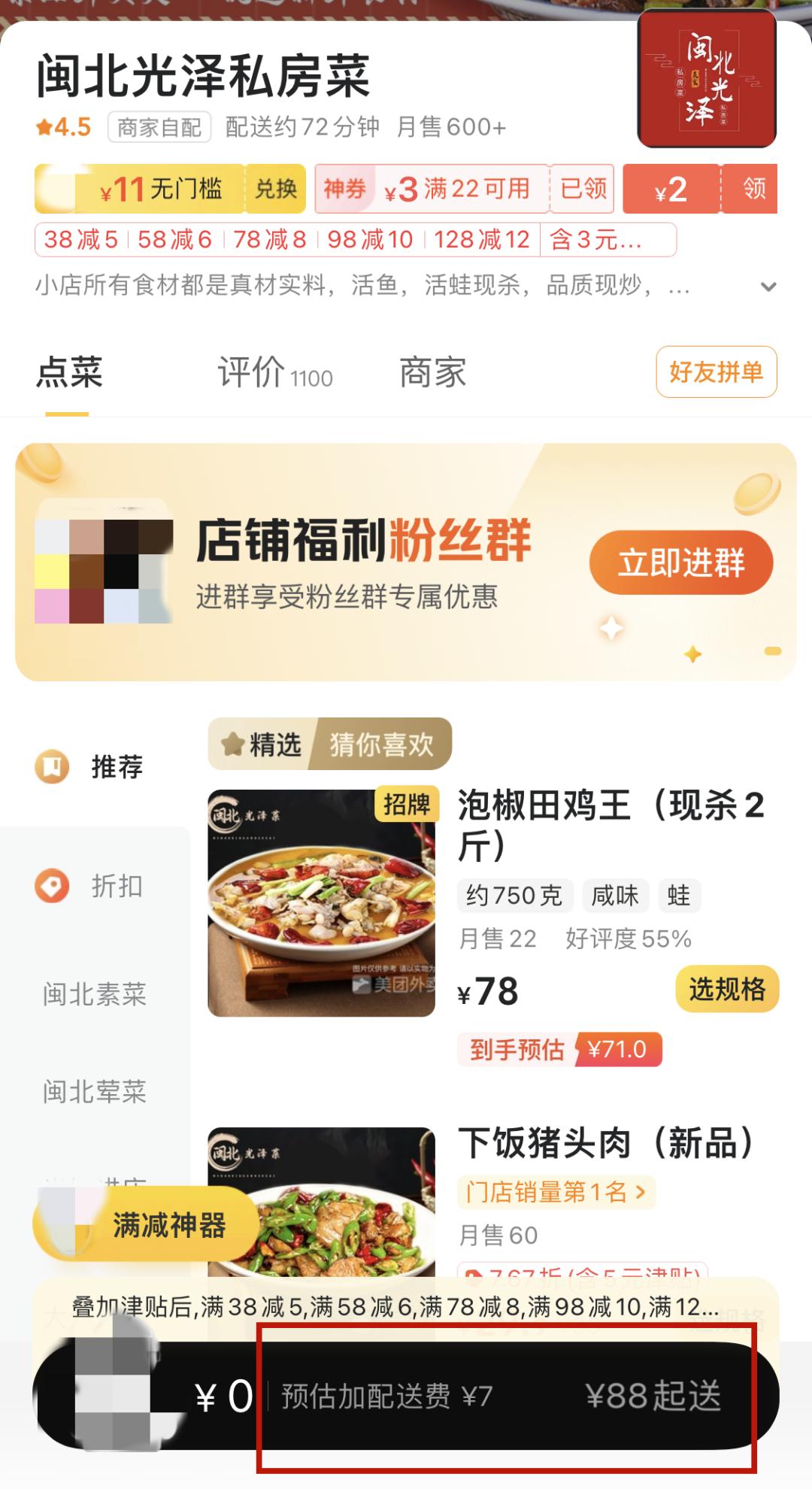
Task: Show the 猜你喜欢 recommendations
Action: (x=381, y=744)
